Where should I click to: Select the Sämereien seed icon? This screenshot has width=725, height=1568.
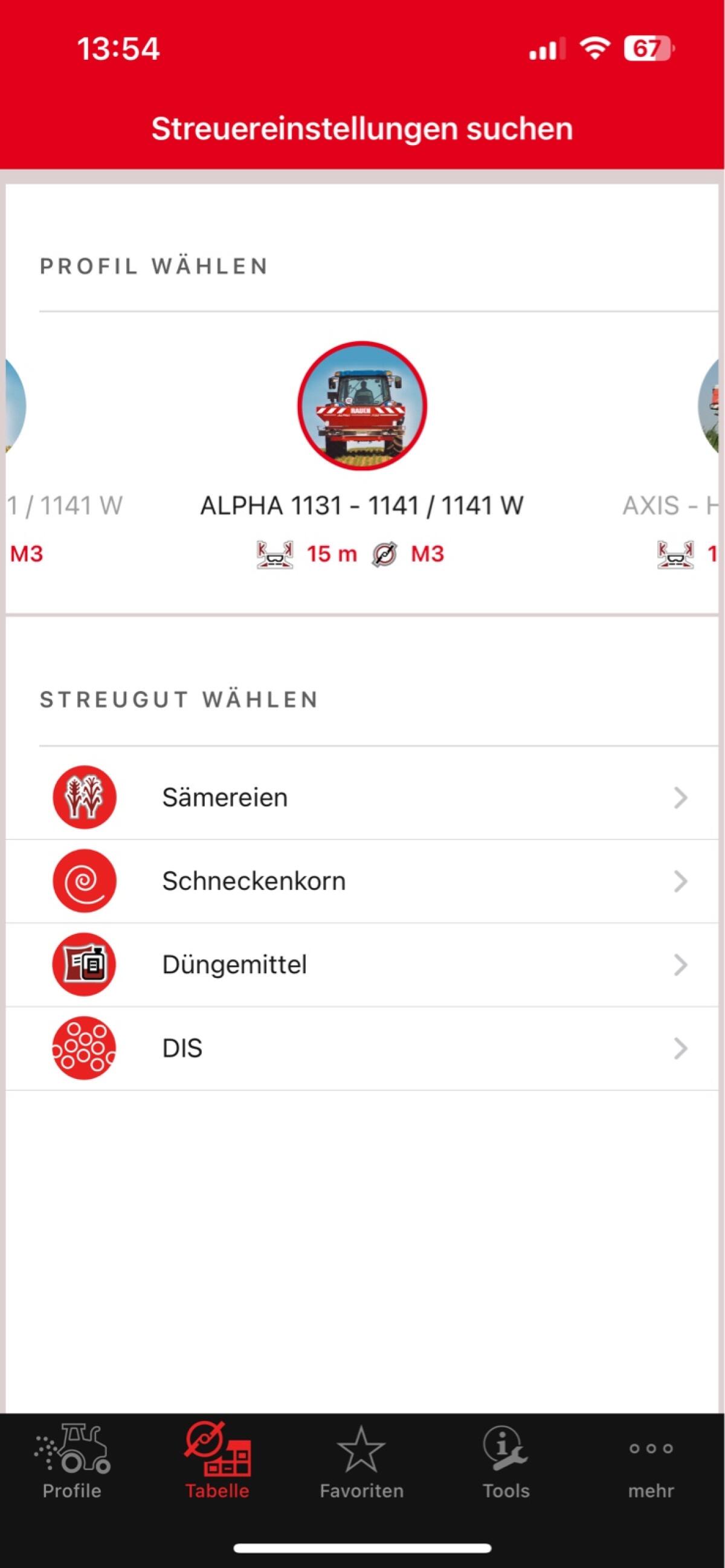84,798
